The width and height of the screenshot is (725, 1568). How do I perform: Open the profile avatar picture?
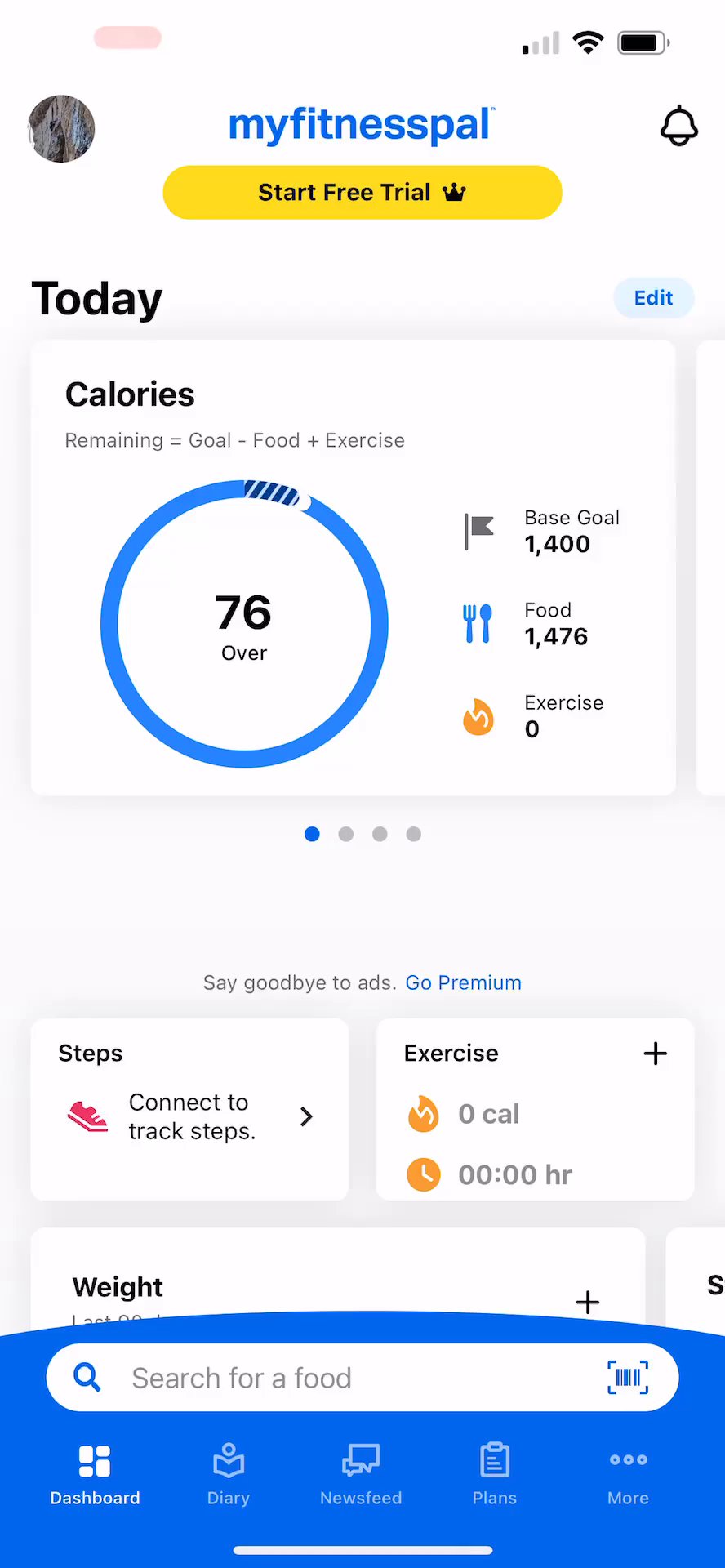point(61,129)
